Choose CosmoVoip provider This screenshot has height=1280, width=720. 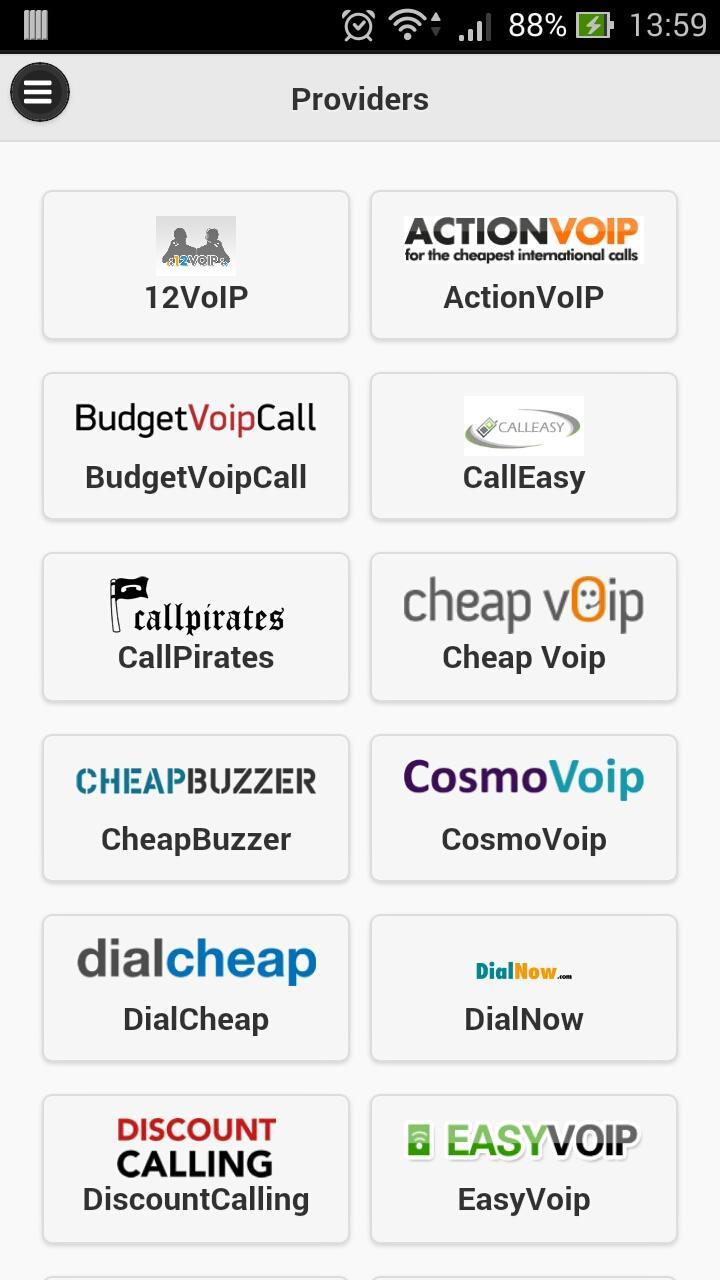pos(524,808)
